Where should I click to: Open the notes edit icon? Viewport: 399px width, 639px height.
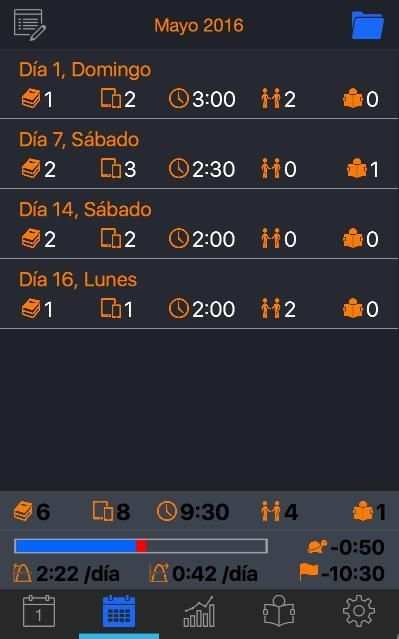coord(30,24)
